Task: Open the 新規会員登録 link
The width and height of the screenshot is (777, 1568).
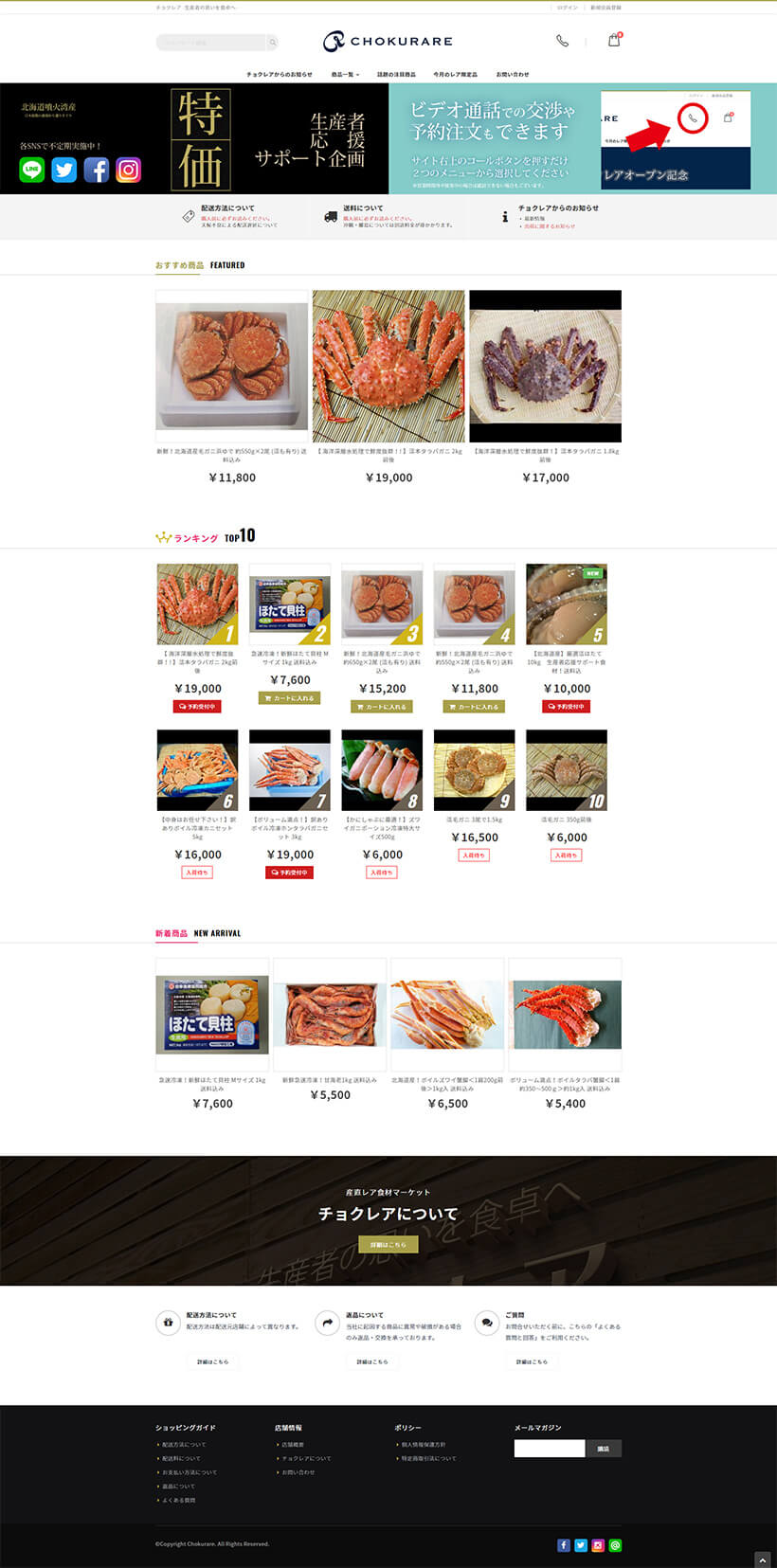Action: pos(605,8)
